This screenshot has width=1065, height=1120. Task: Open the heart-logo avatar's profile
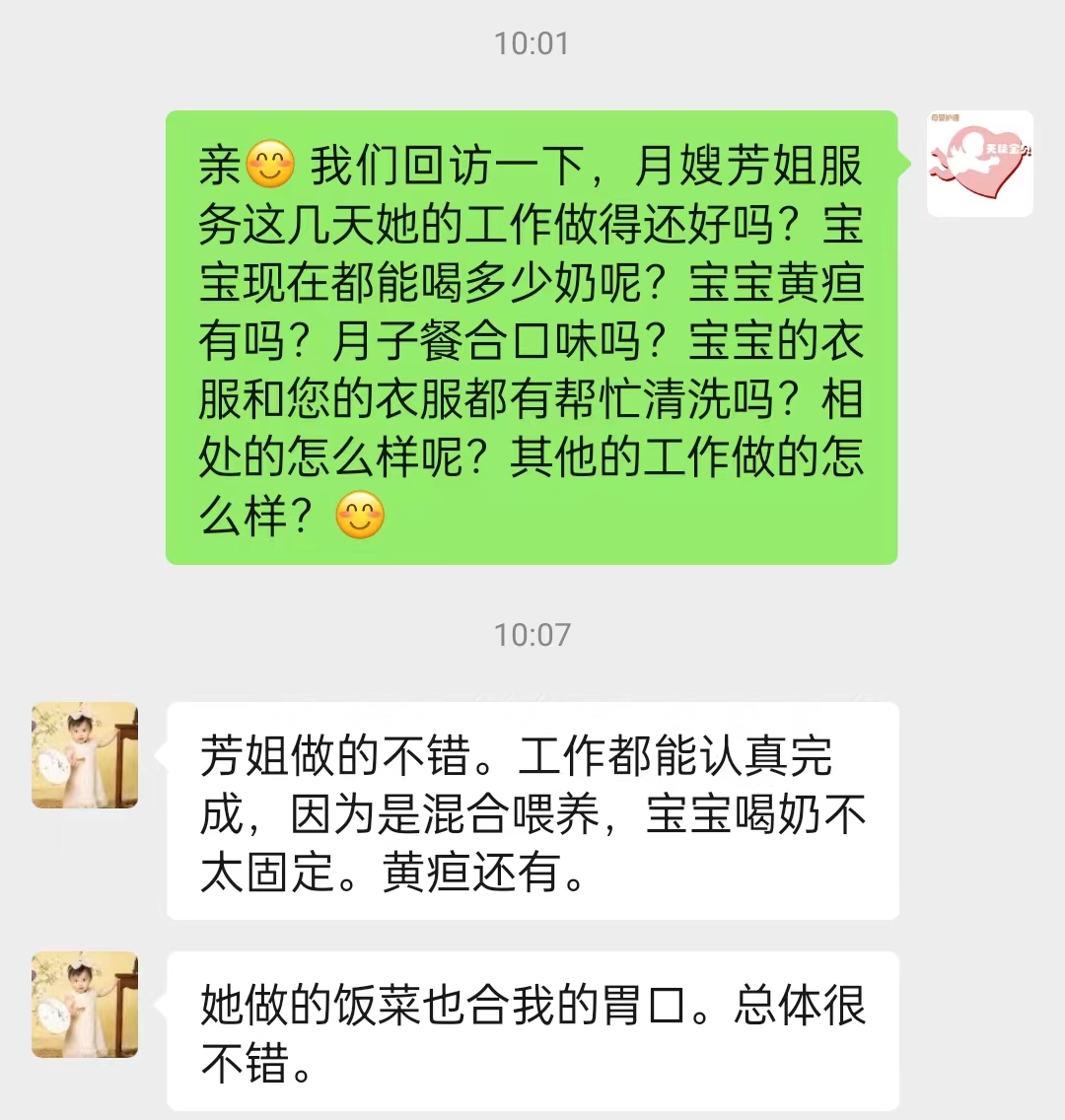point(979,164)
